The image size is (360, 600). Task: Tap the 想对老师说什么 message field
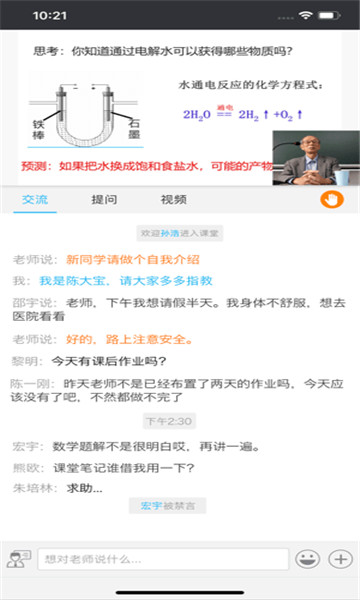pyautogui.click(x=163, y=559)
